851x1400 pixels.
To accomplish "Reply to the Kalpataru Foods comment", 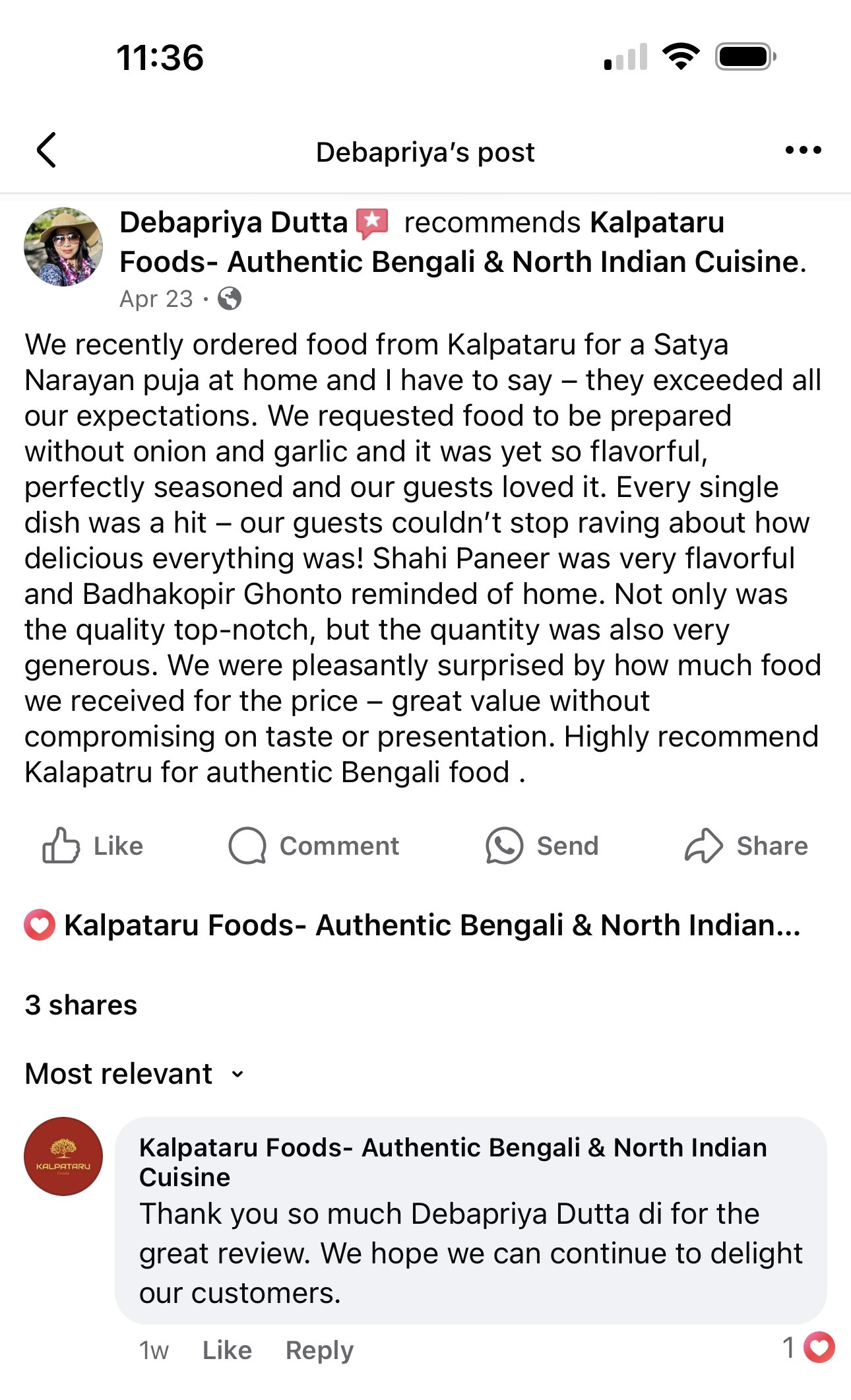I will (319, 1350).
